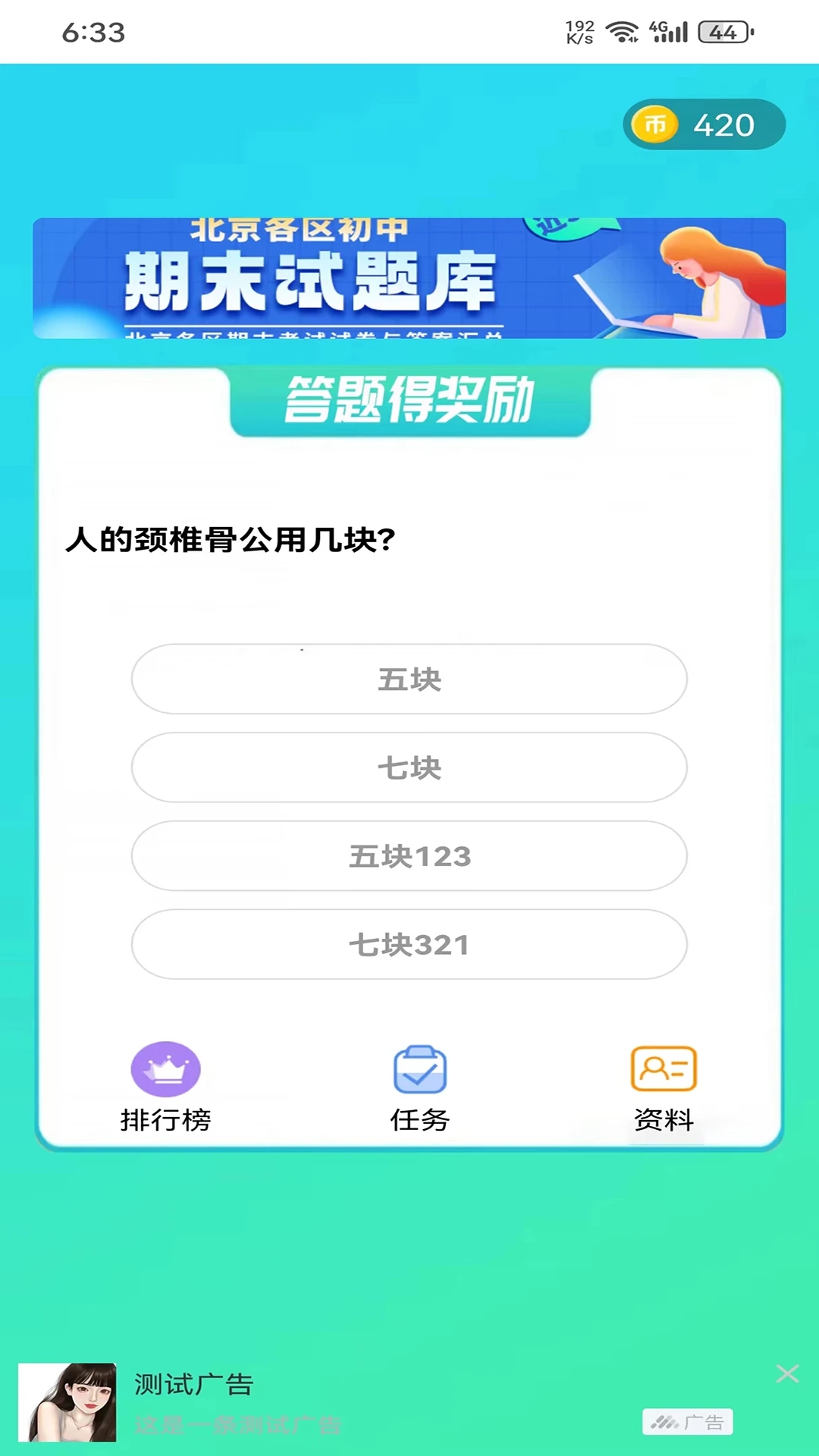Dismiss the 测试广告 ad banner
Screen dimensions: 819x1456
click(787, 1373)
